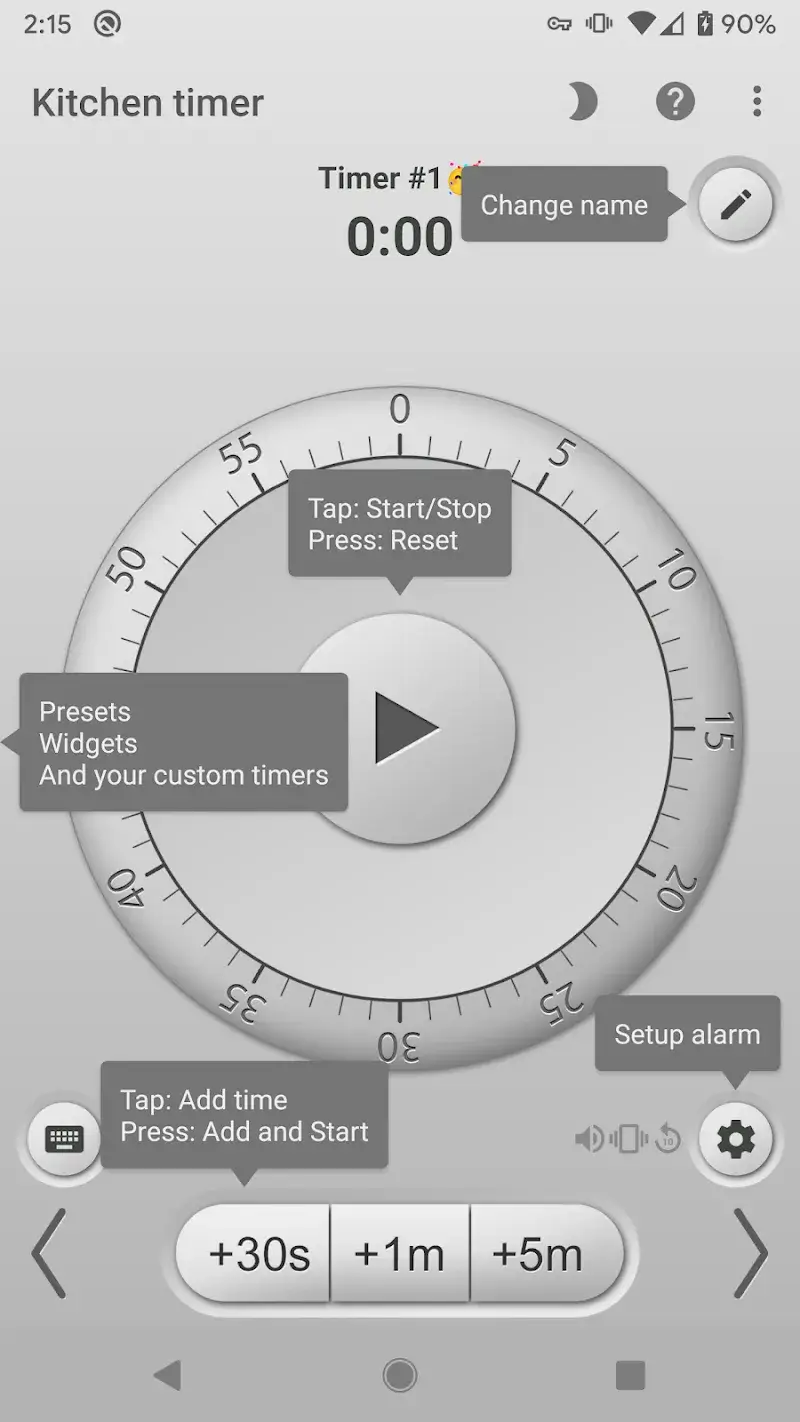800x1422 pixels.
Task: Toggle dark mode with the moon icon
Action: click(583, 101)
